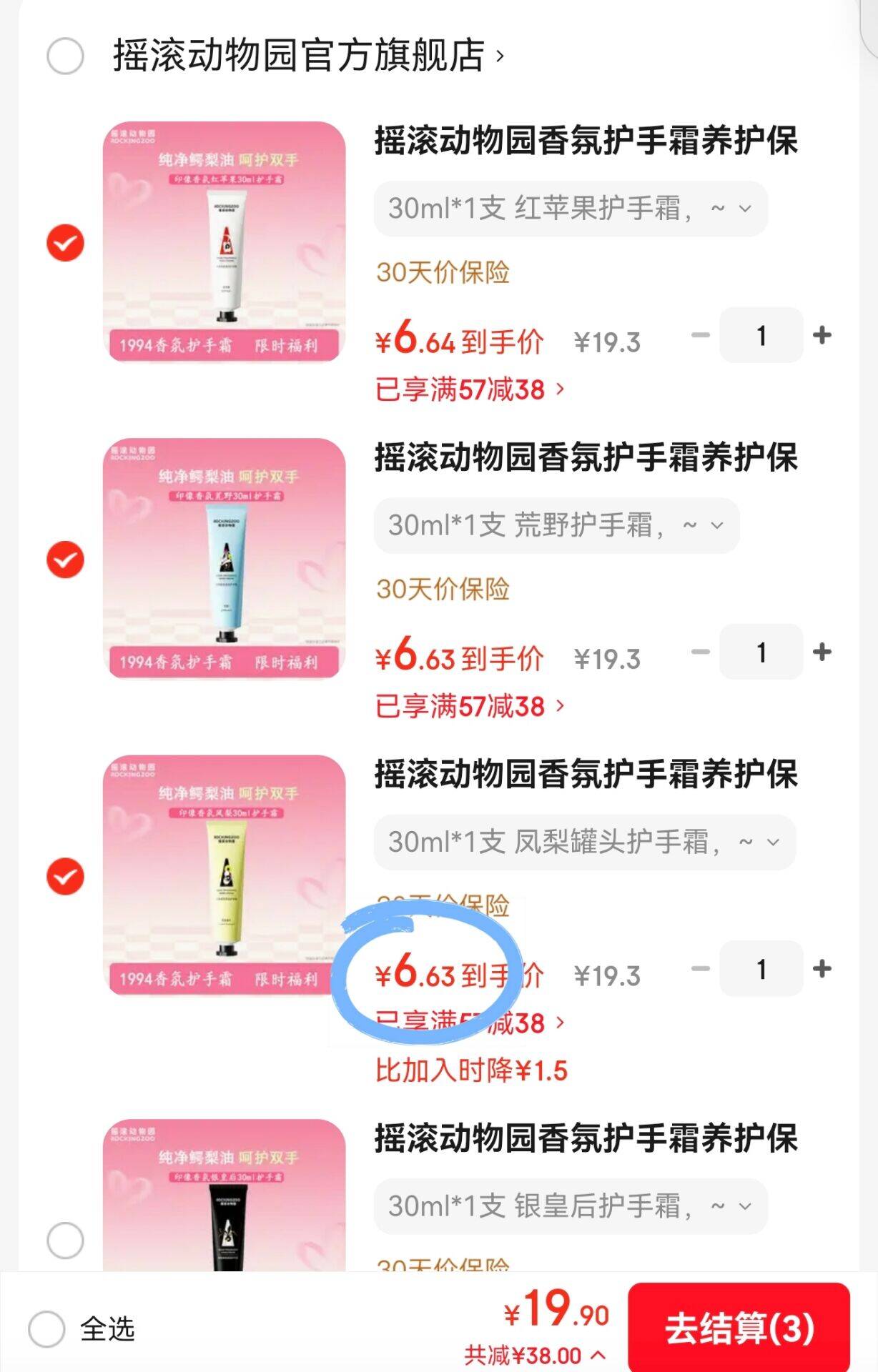View 满57减38 discount for 红苹果护手霜
878x1372 pixels.
(x=470, y=390)
